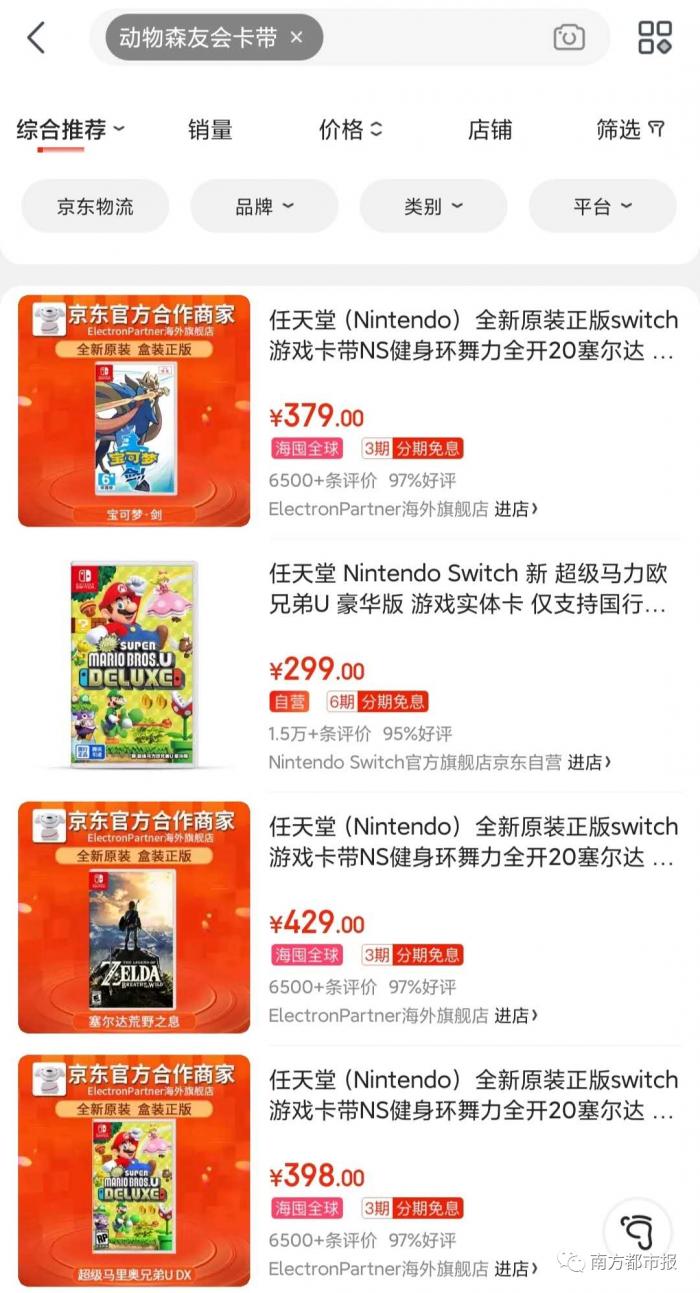Expand the 平台 filter dropdown
This screenshot has height=1293, width=700.
[602, 207]
